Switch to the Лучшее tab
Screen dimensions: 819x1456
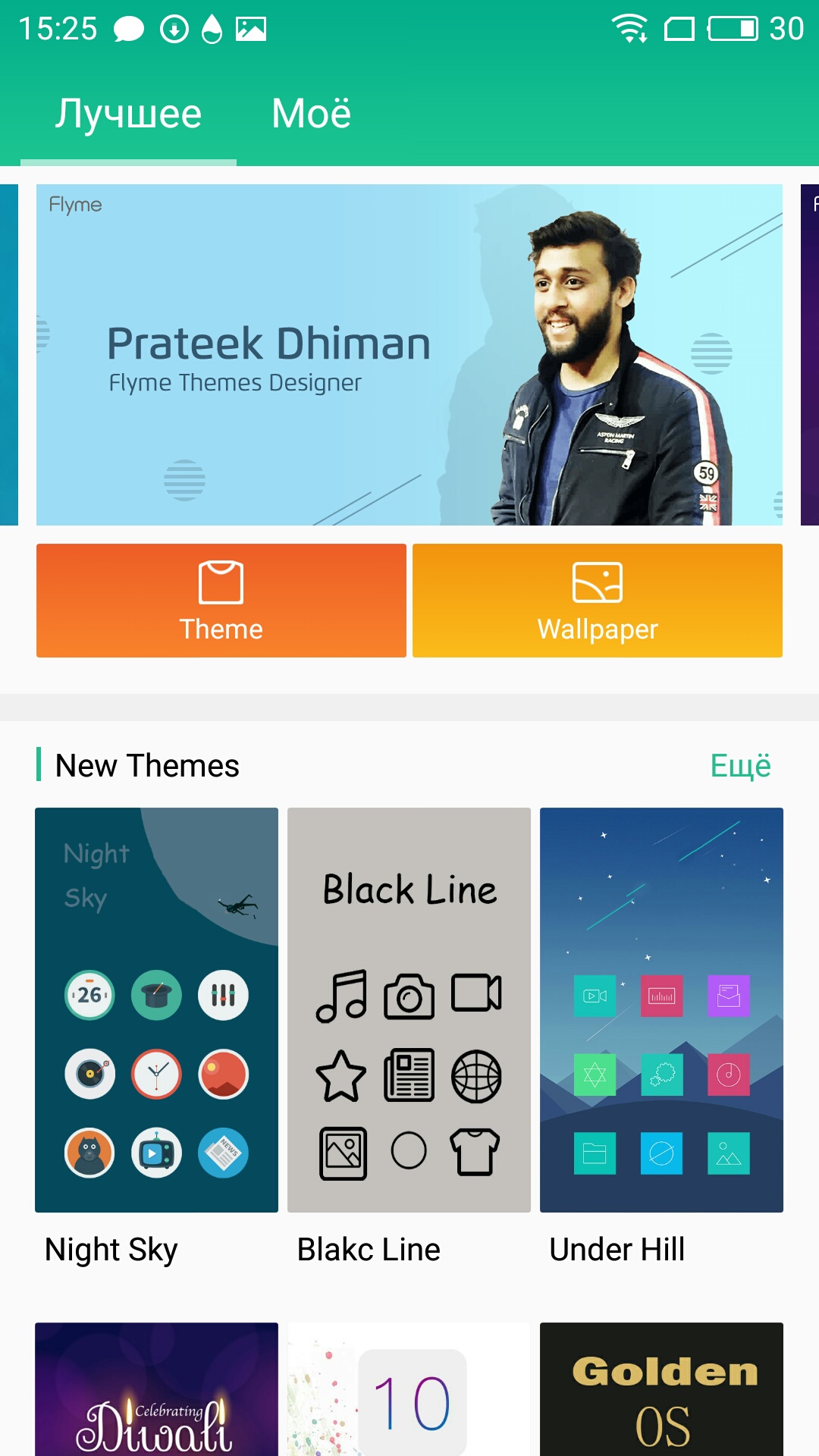pyautogui.click(x=128, y=114)
